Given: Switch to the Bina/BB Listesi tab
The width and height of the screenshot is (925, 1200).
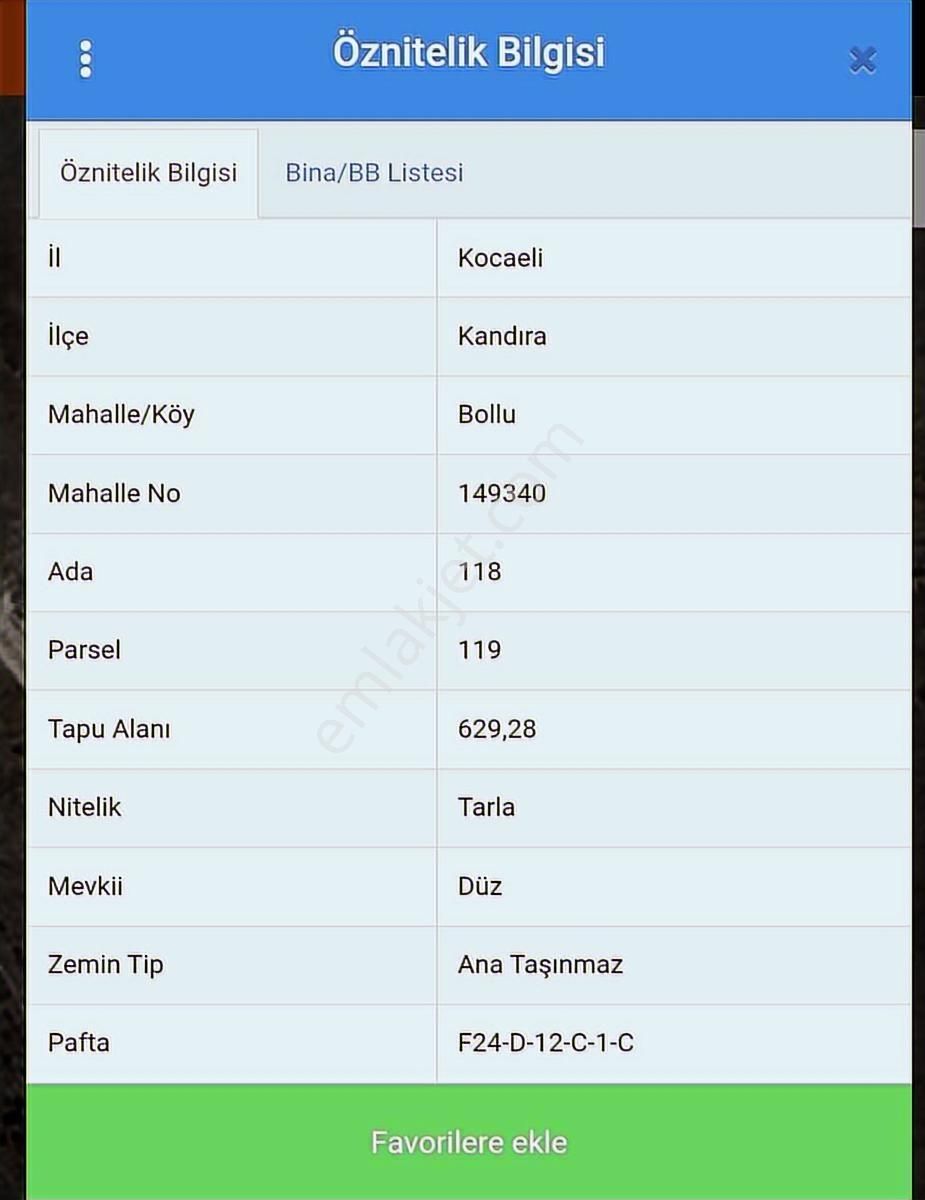Looking at the screenshot, I should click(x=374, y=172).
